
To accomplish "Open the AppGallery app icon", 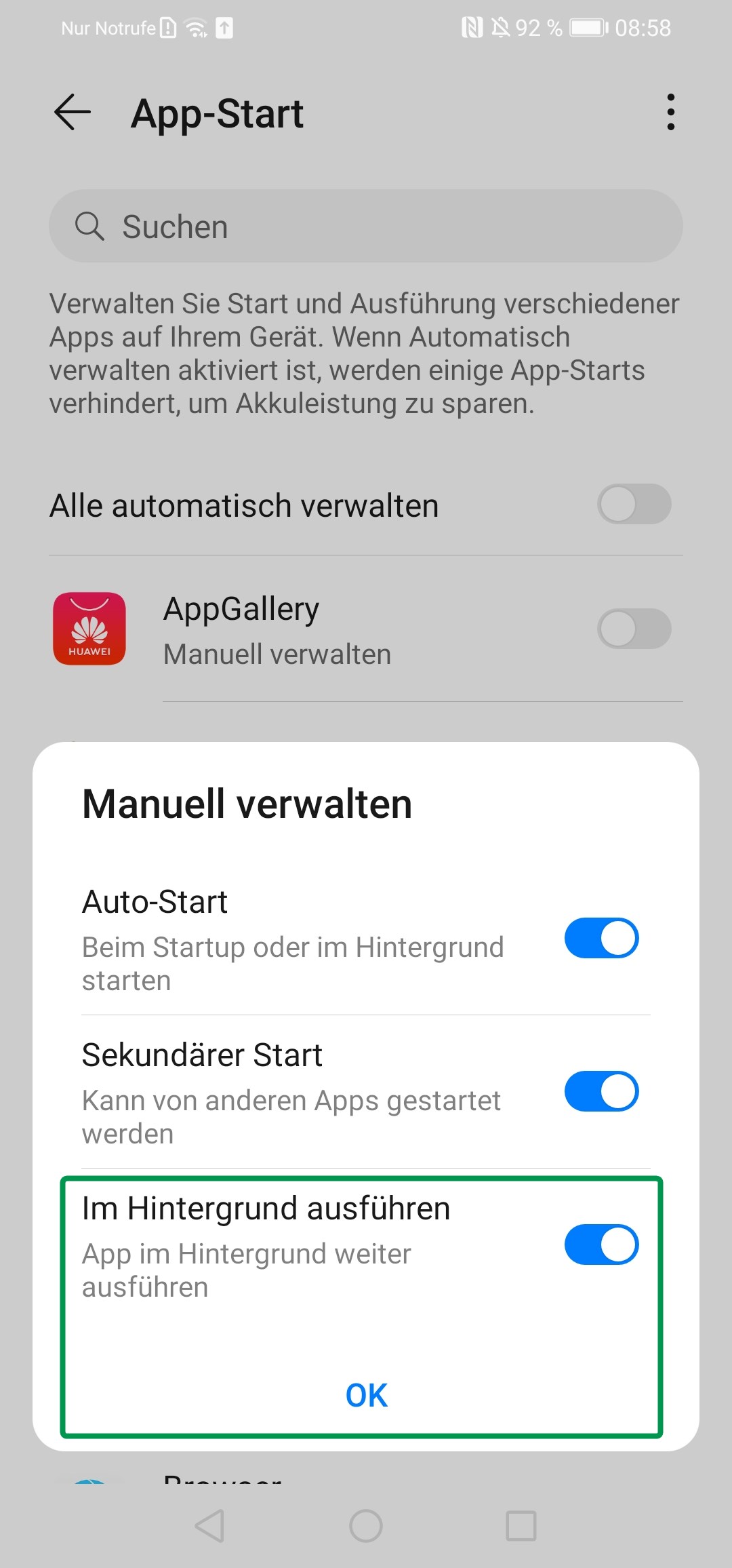I will click(x=89, y=628).
